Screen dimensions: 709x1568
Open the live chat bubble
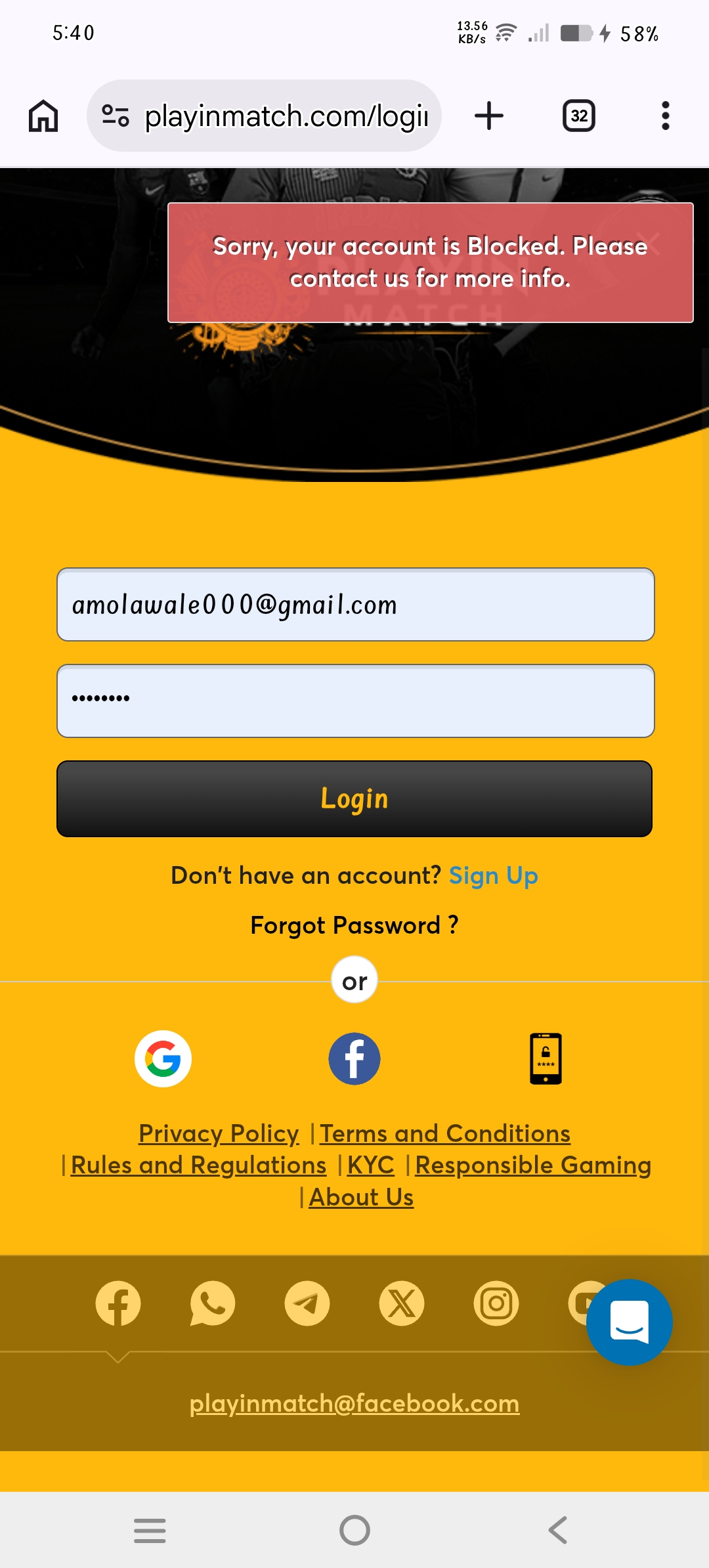629,1322
